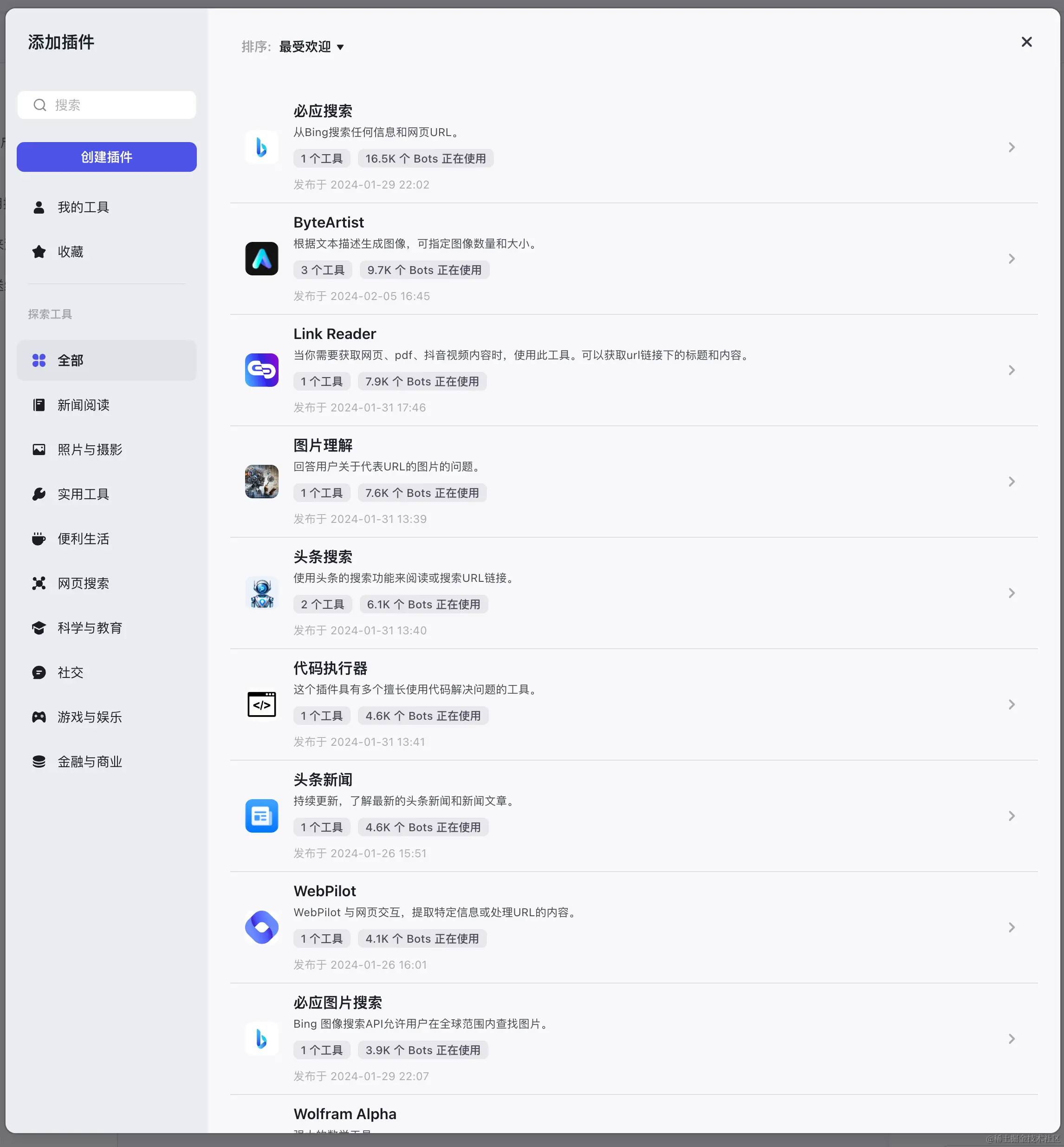Select 实用工具 category
The width and height of the screenshot is (1064, 1147).
tap(83, 494)
